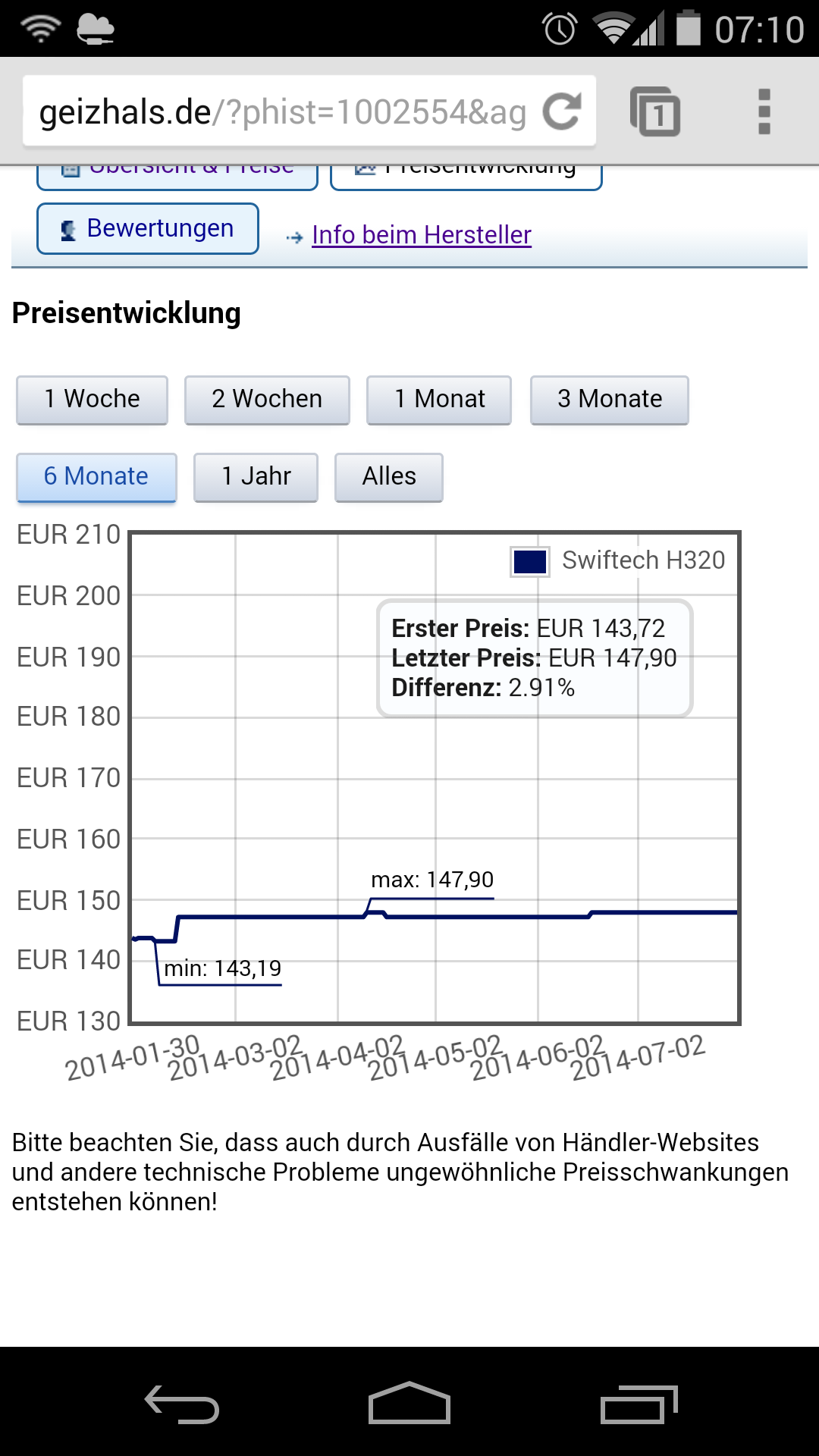
Task: Open the browser tab switcher
Action: click(x=655, y=111)
